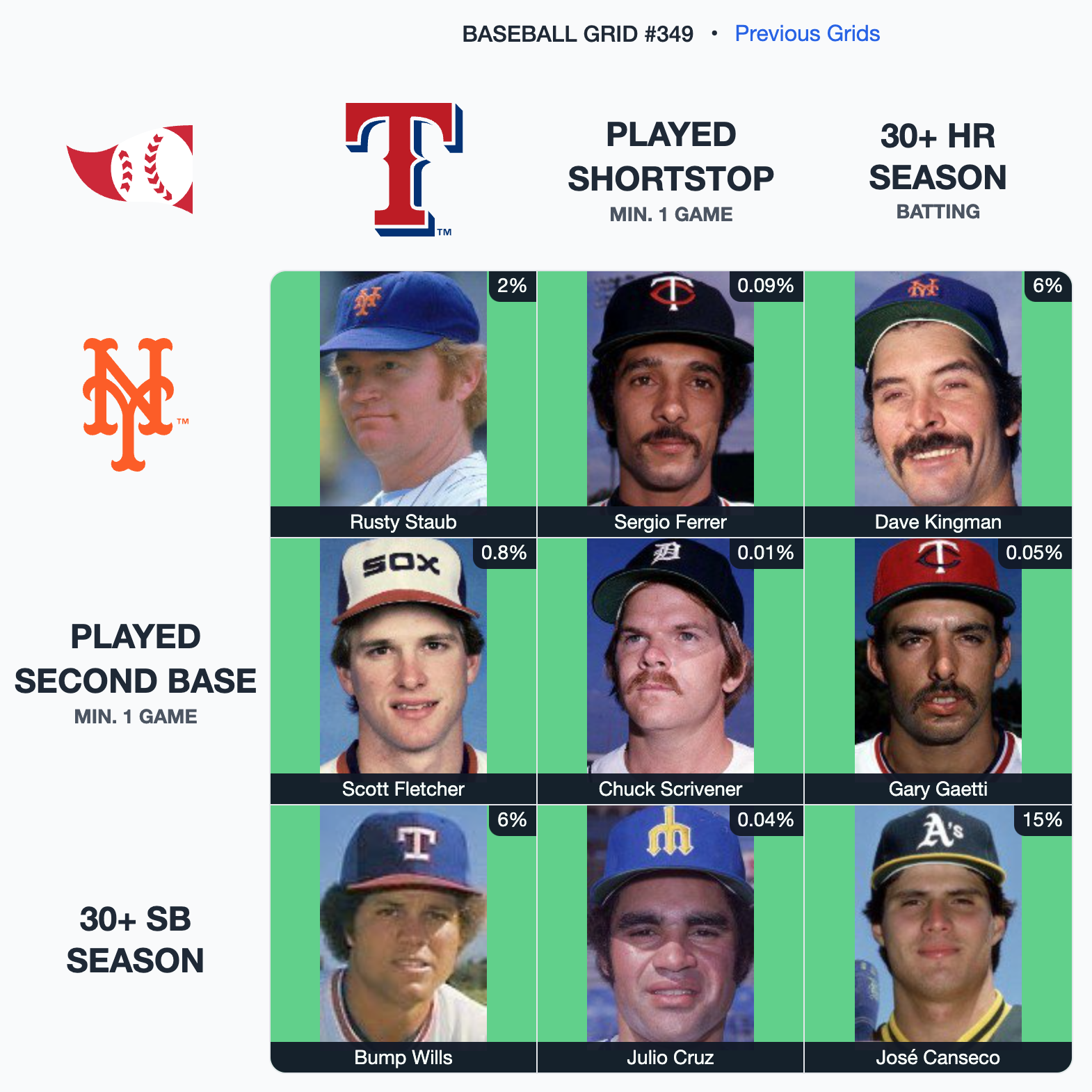Select the Sergio Ferrer cell
Screen dimensions: 1092x1092
[671, 403]
